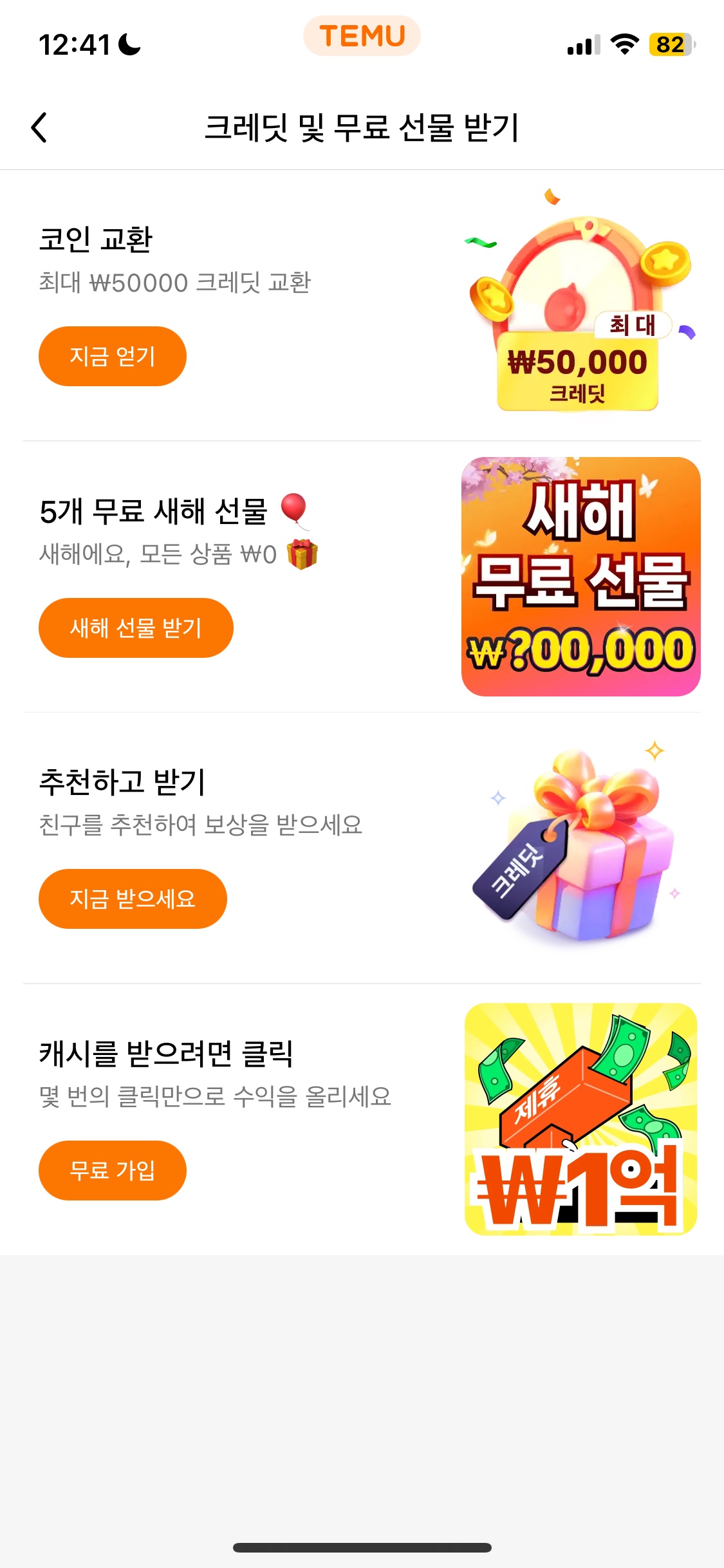Open the 새해 무료 선물 ₩200,000 banner
This screenshot has width=724, height=1568.
tap(580, 577)
